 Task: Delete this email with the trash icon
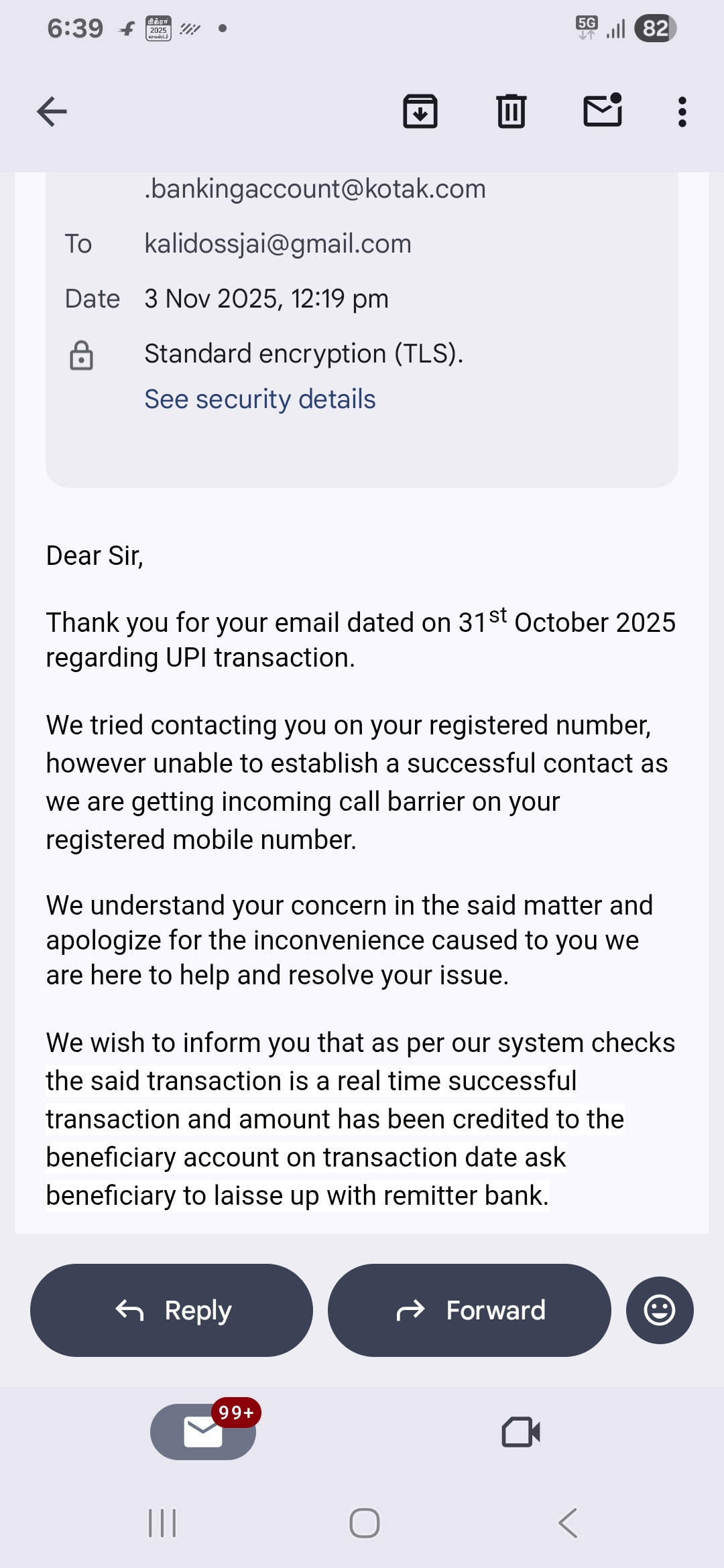511,111
